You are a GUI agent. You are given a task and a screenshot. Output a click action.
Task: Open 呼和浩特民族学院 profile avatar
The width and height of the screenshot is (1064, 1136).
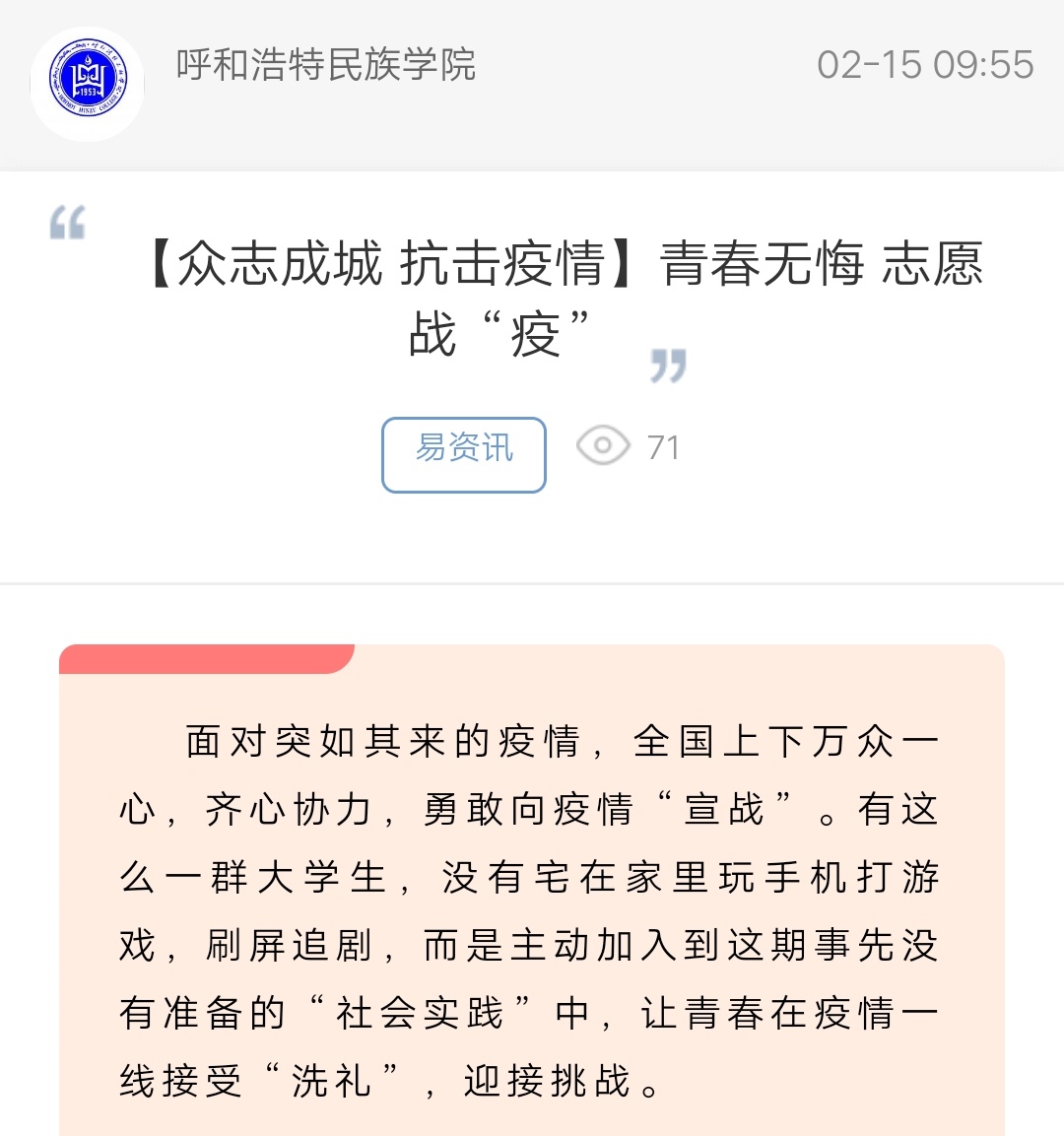[x=88, y=84]
